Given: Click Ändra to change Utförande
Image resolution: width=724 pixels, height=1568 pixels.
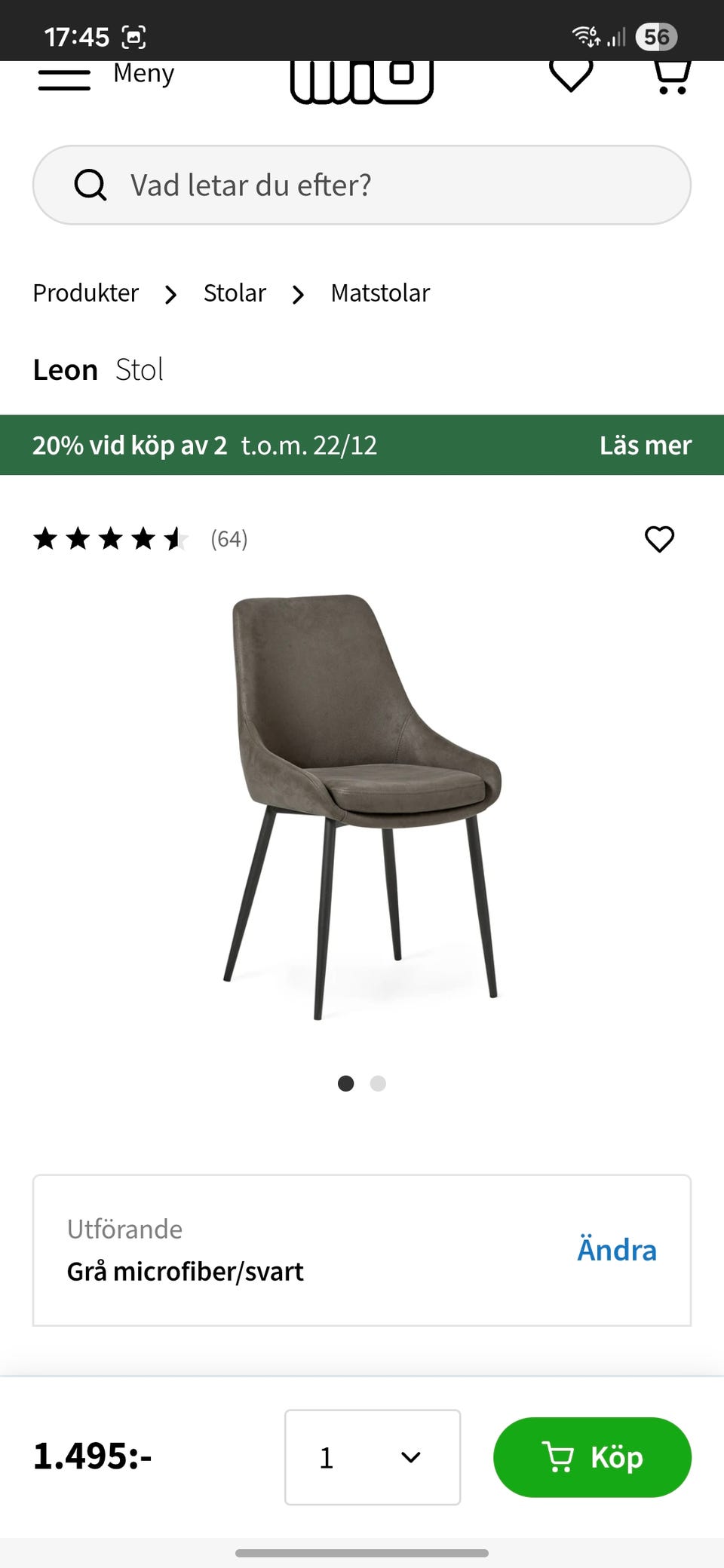Looking at the screenshot, I should [x=617, y=1250].
